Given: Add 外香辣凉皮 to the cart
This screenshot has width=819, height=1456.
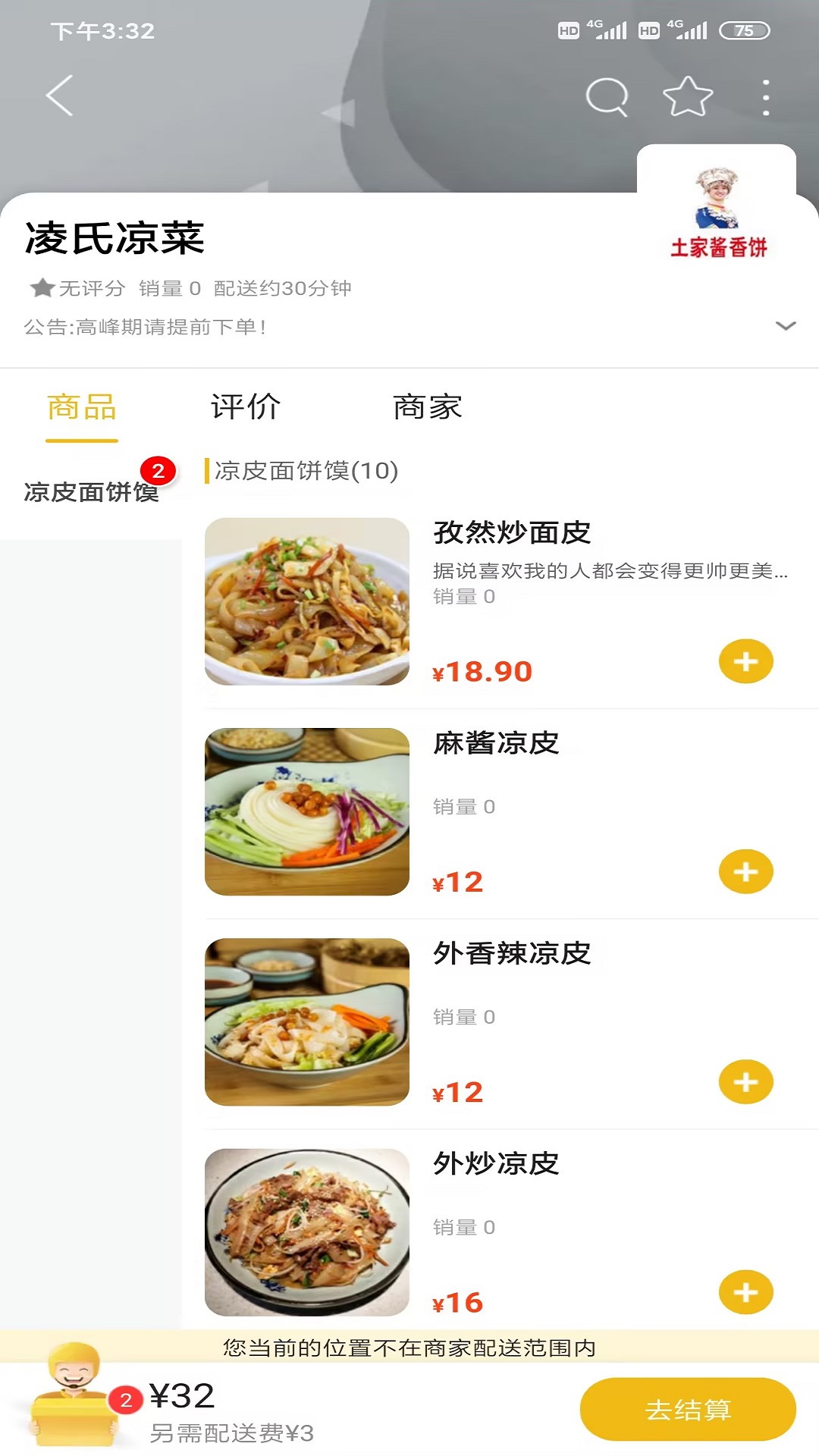Looking at the screenshot, I should click(745, 1081).
